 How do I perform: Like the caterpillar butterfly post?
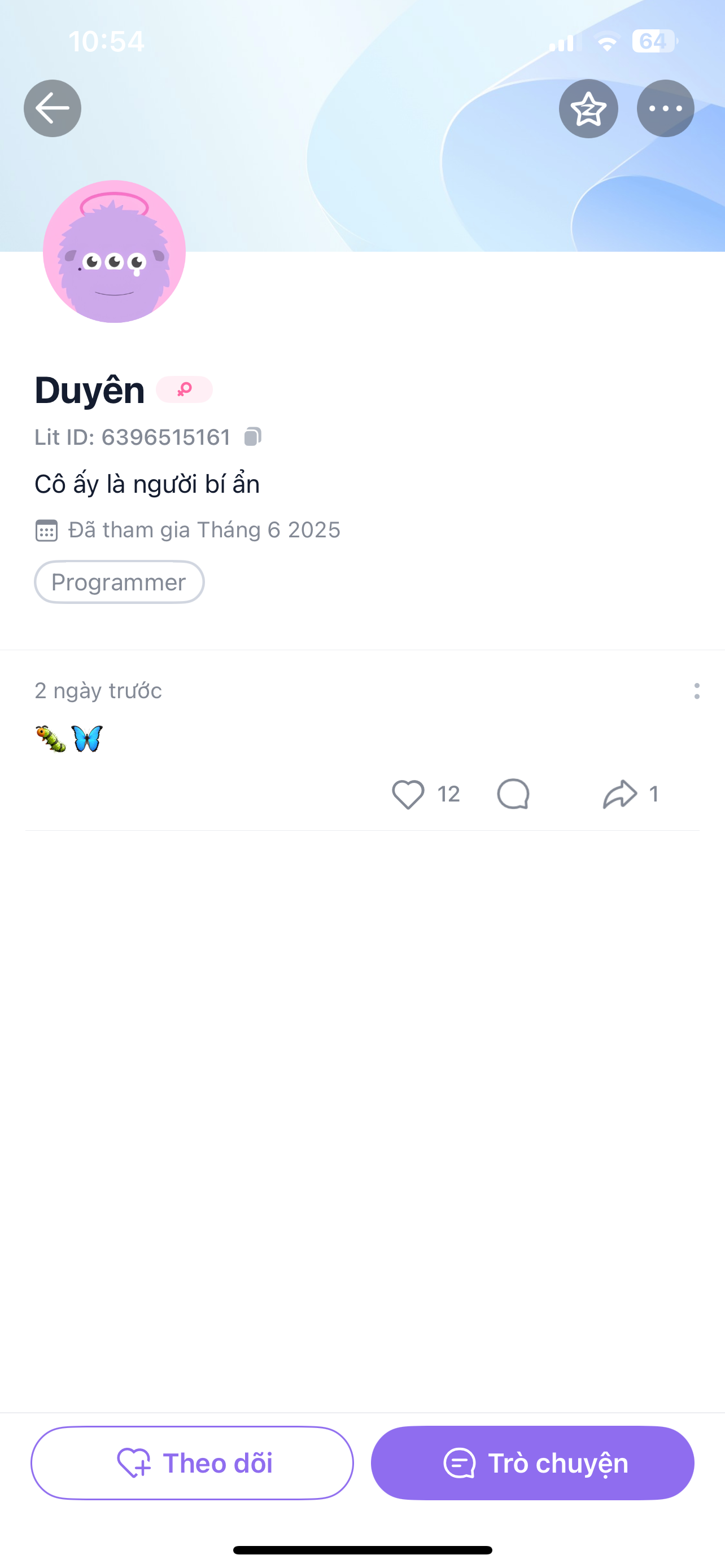[408, 794]
